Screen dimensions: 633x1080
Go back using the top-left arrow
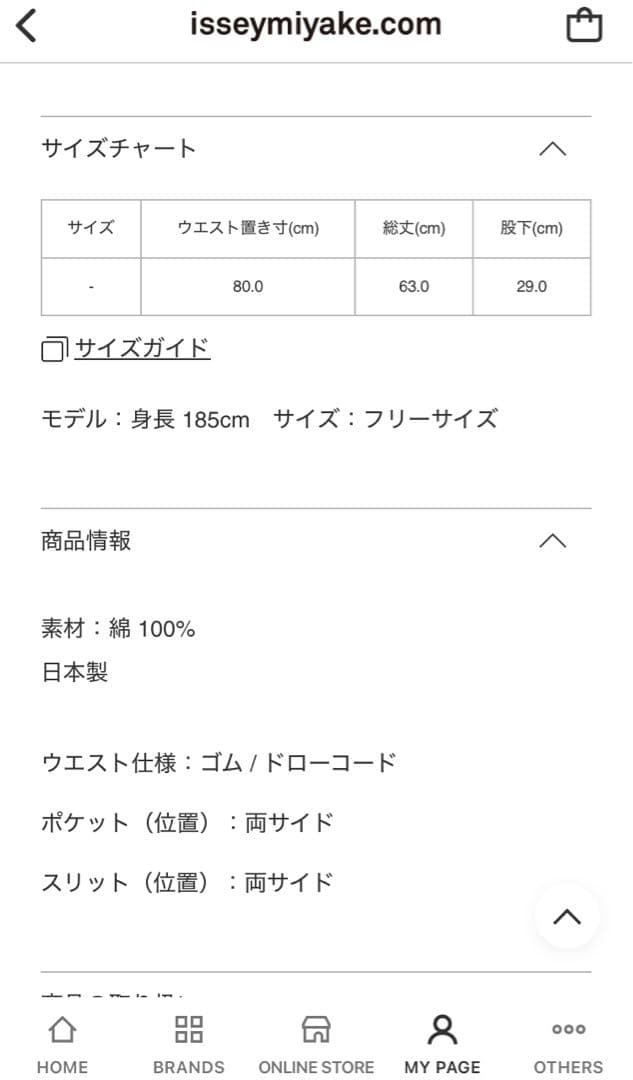26,25
